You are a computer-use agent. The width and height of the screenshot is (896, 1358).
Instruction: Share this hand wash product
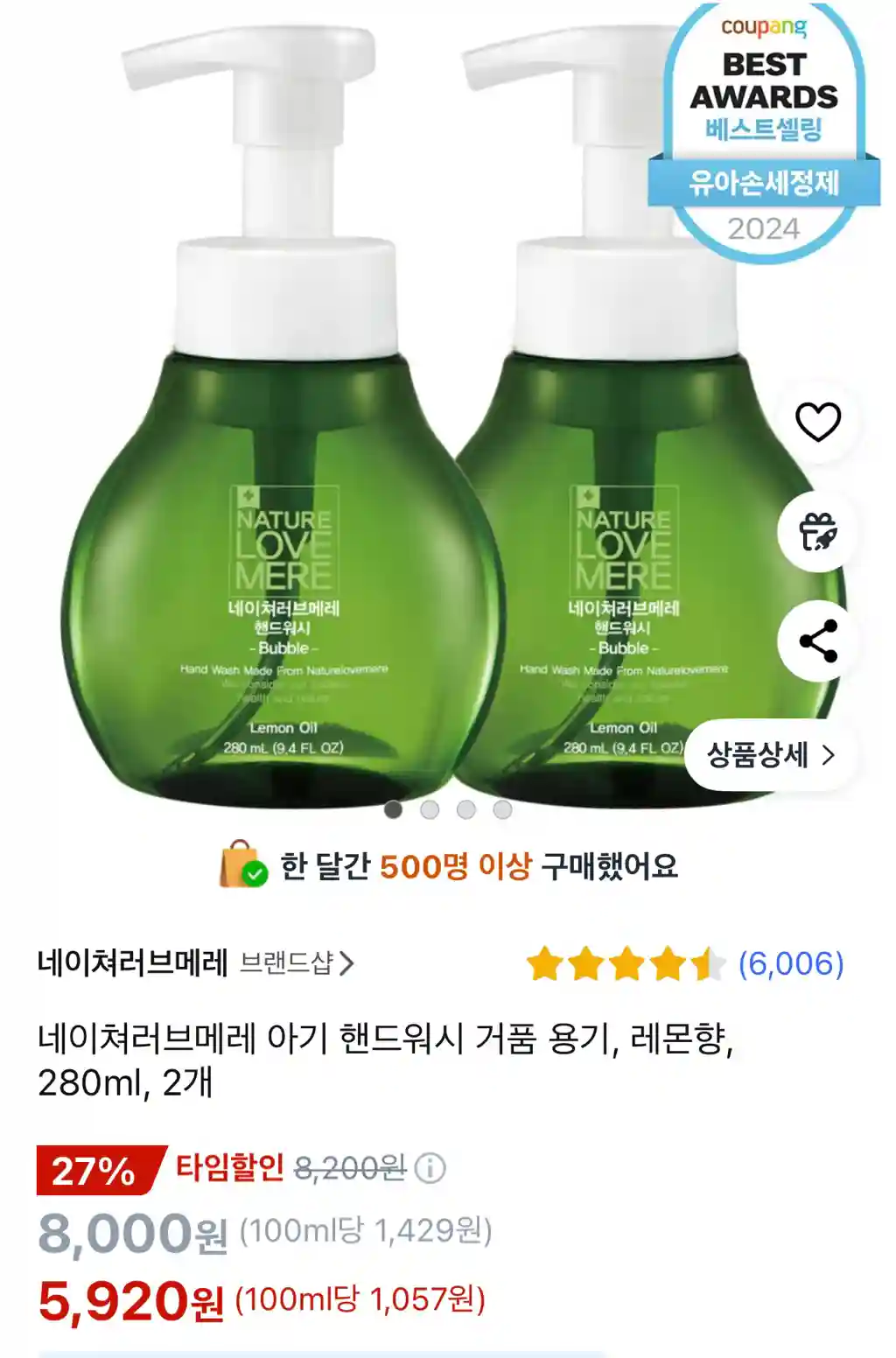tap(817, 641)
